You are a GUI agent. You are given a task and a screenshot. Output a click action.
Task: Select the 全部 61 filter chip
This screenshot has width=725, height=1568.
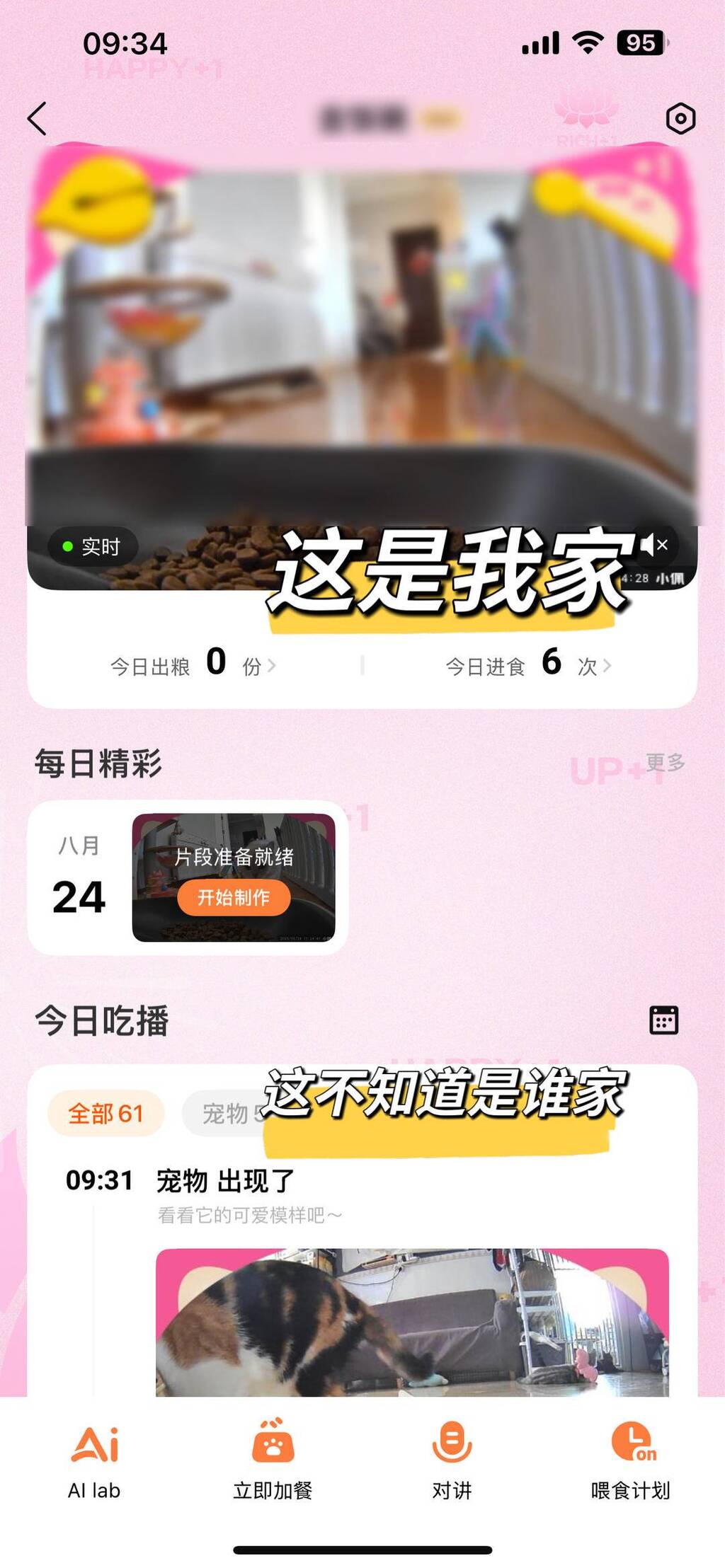pos(105,1114)
